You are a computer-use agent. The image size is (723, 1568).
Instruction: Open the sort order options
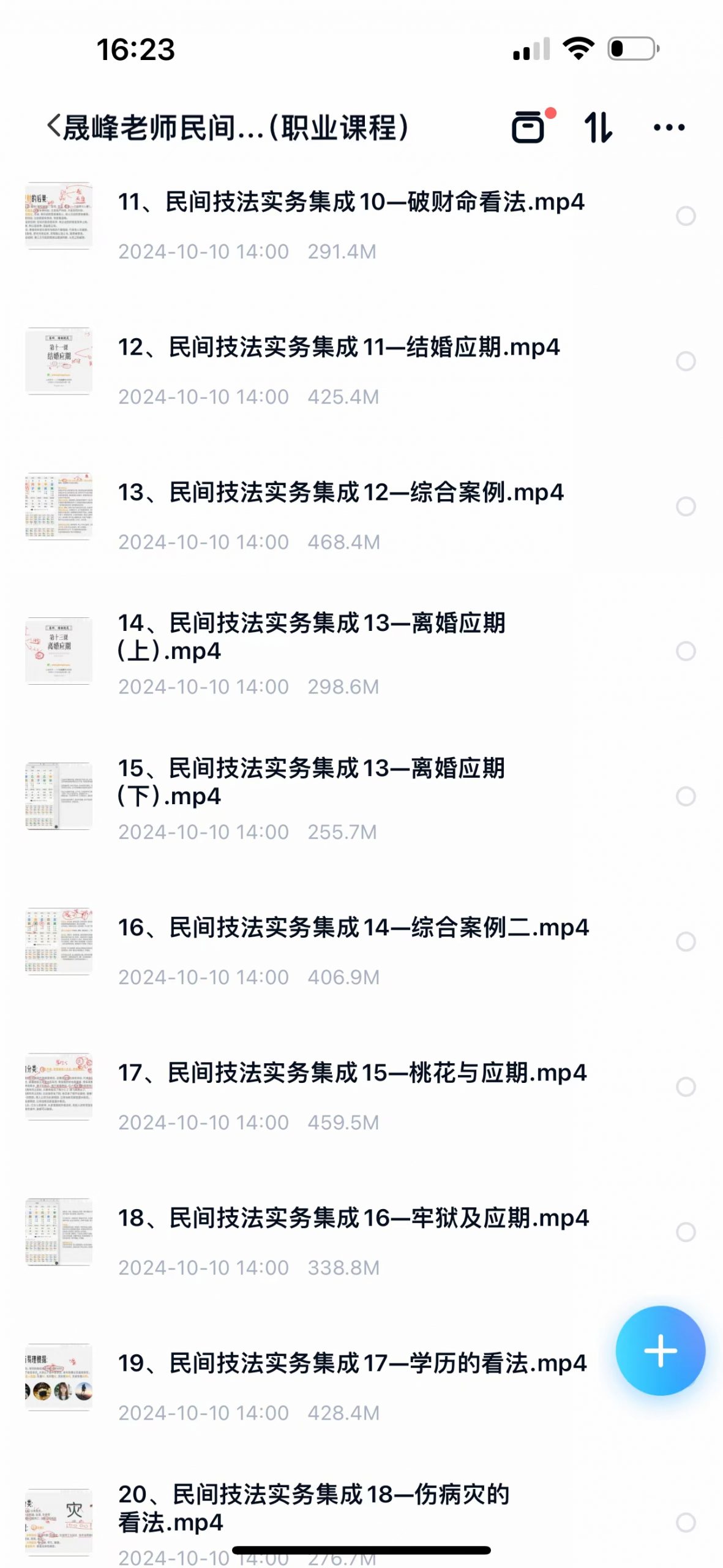pyautogui.click(x=598, y=127)
